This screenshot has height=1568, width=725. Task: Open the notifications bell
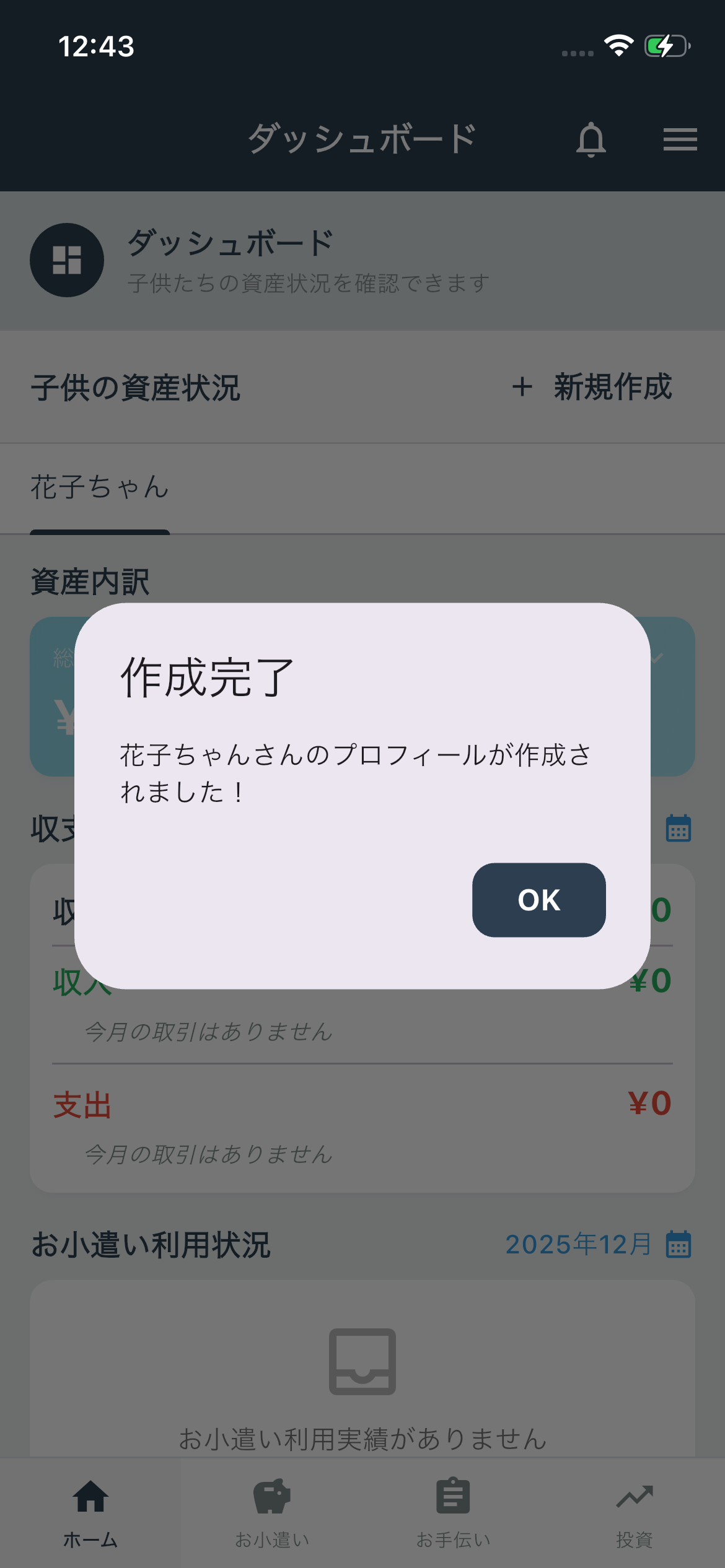coord(591,141)
